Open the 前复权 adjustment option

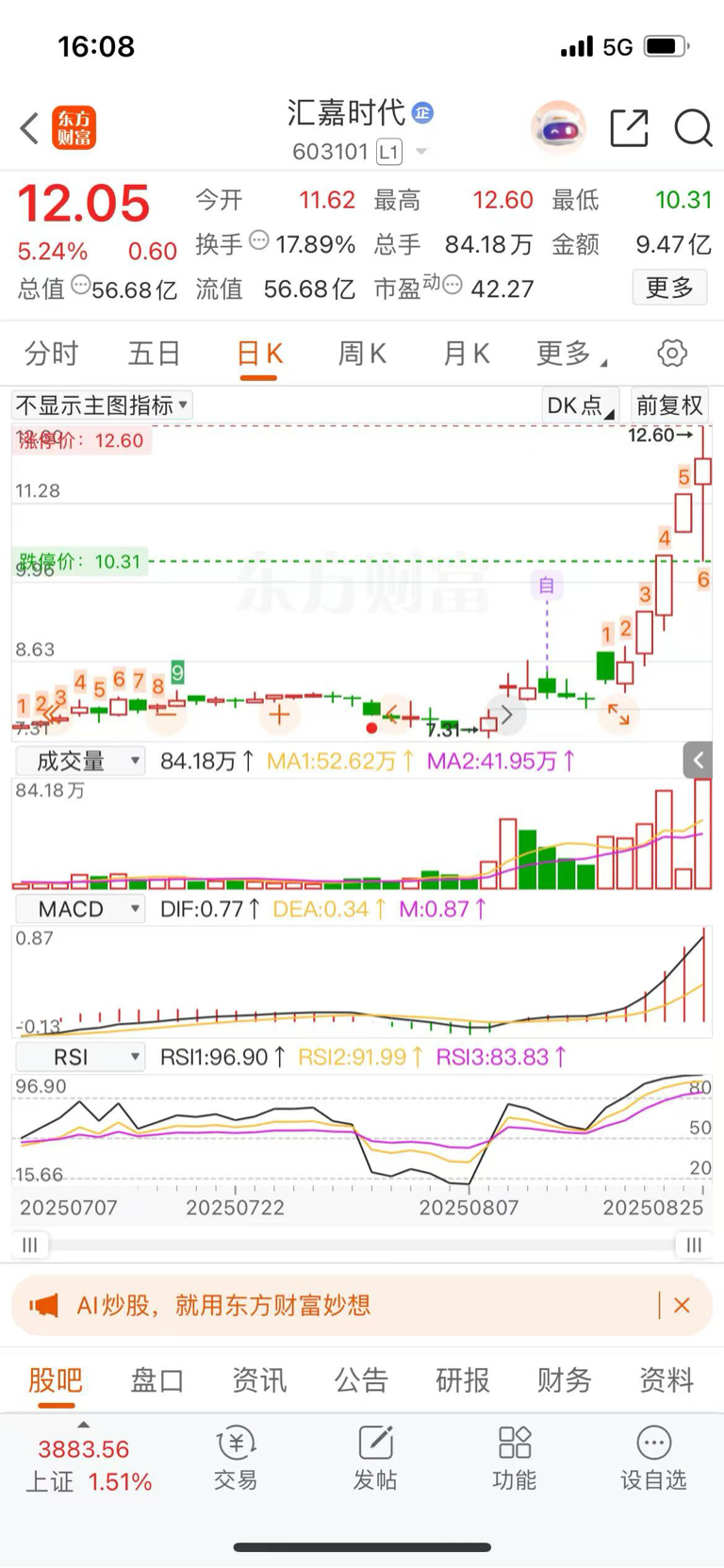point(669,405)
